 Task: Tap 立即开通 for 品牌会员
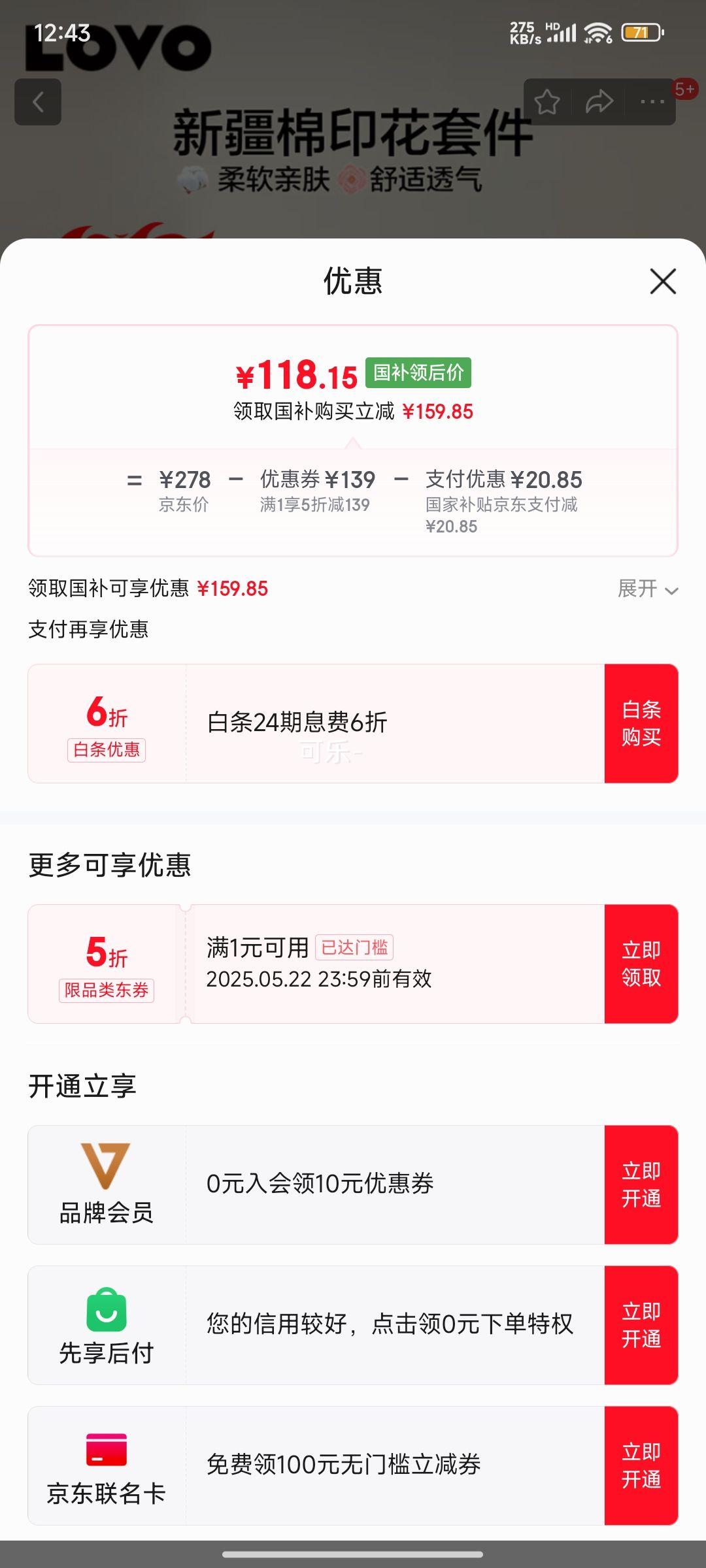click(x=641, y=1184)
